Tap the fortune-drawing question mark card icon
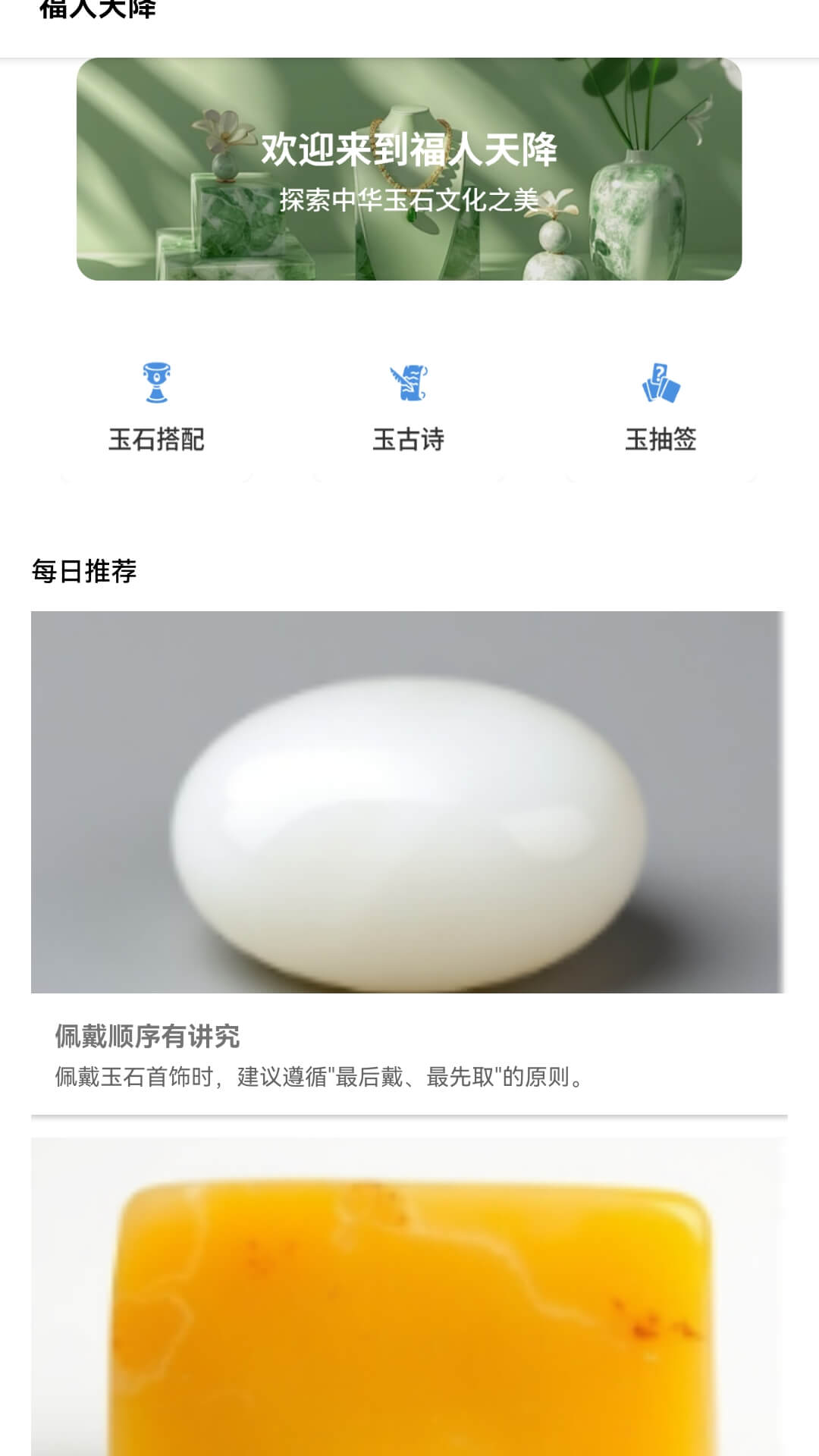Viewport: 819px width, 1456px height. (x=662, y=381)
